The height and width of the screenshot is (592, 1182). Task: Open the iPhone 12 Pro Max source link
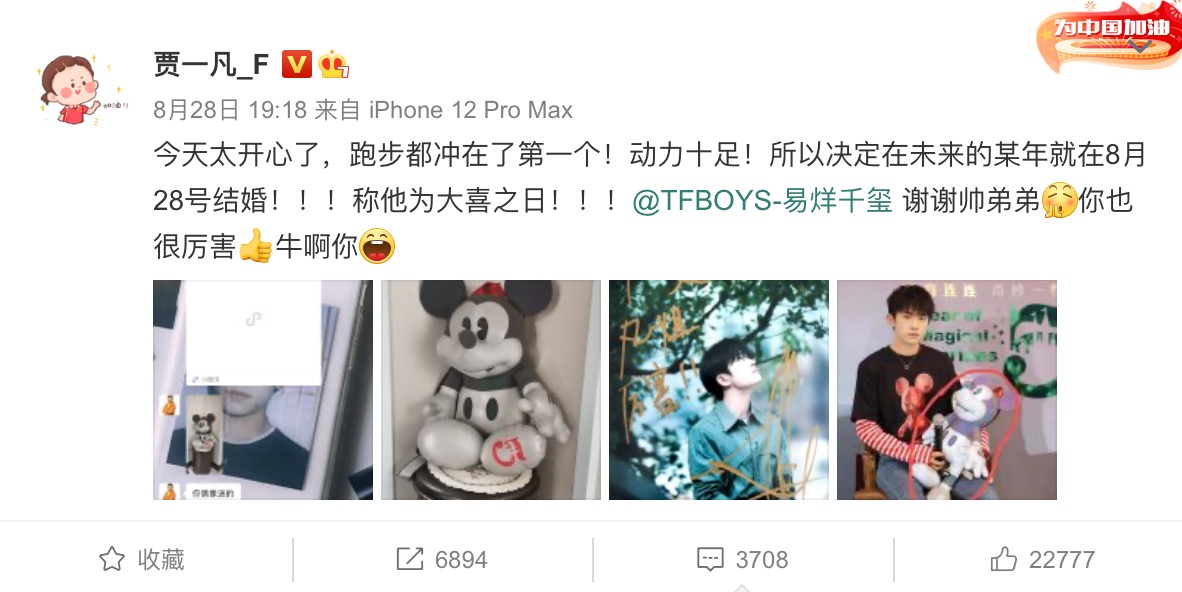click(470, 109)
